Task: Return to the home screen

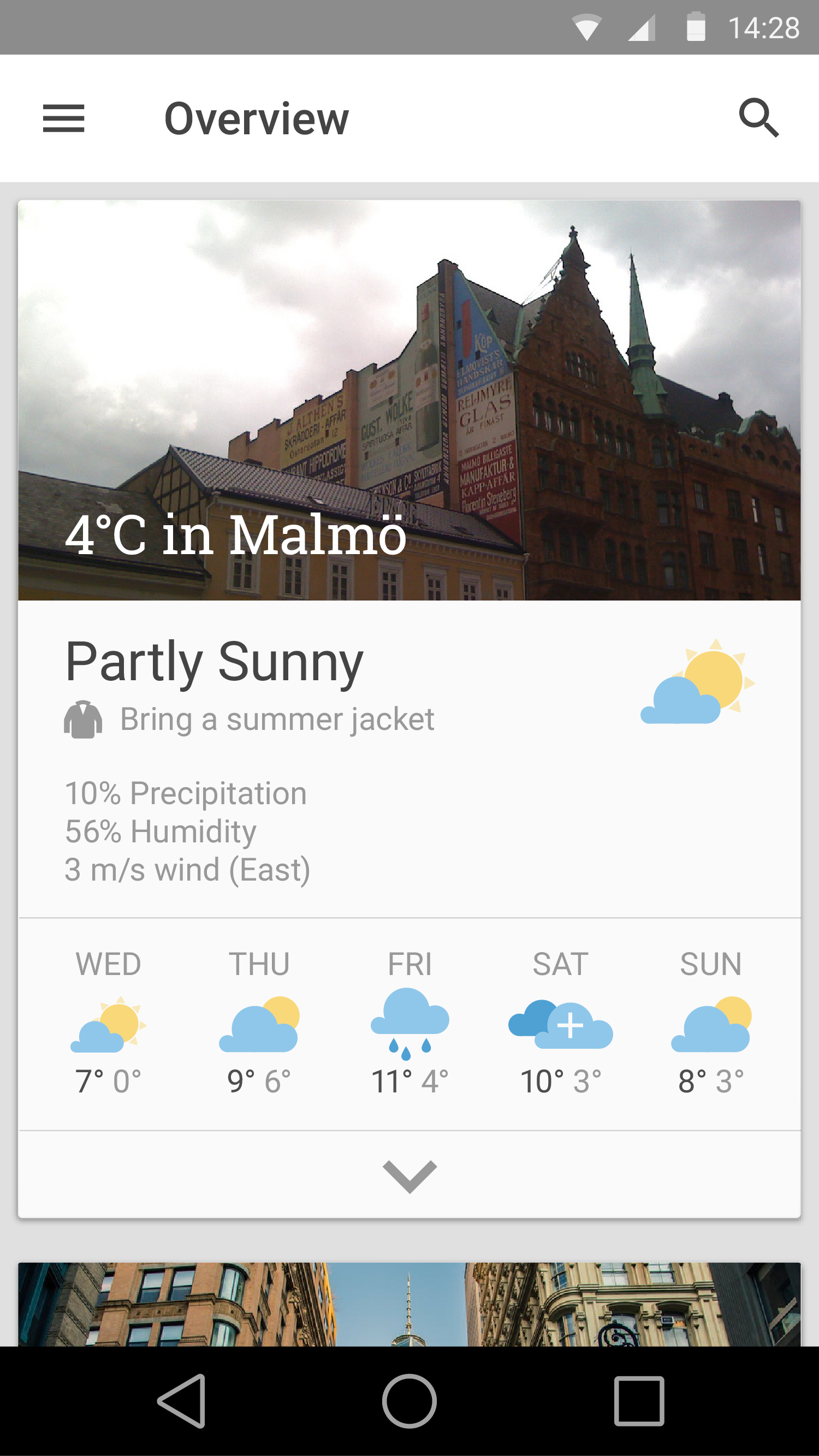Action: [409, 1401]
